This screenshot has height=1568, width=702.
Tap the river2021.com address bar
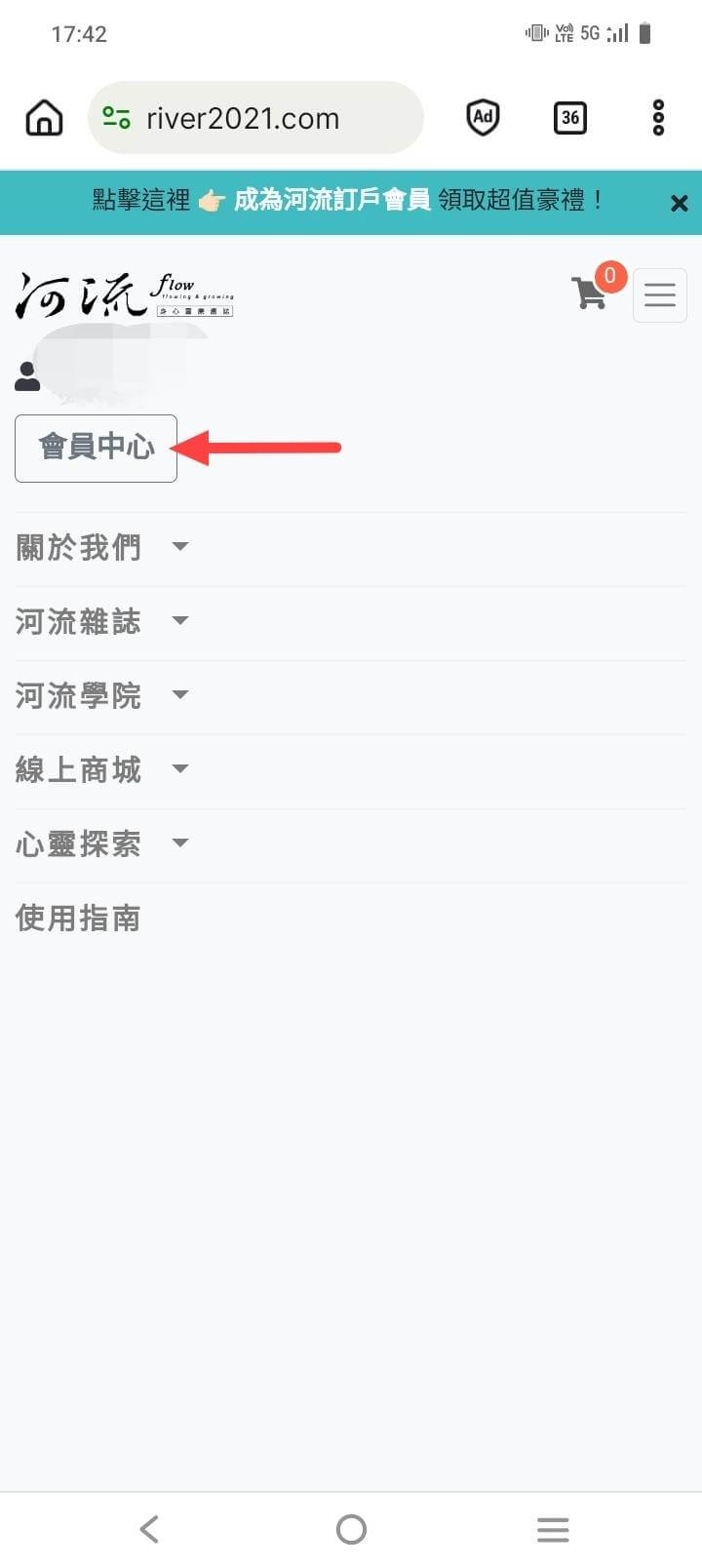pos(255,118)
